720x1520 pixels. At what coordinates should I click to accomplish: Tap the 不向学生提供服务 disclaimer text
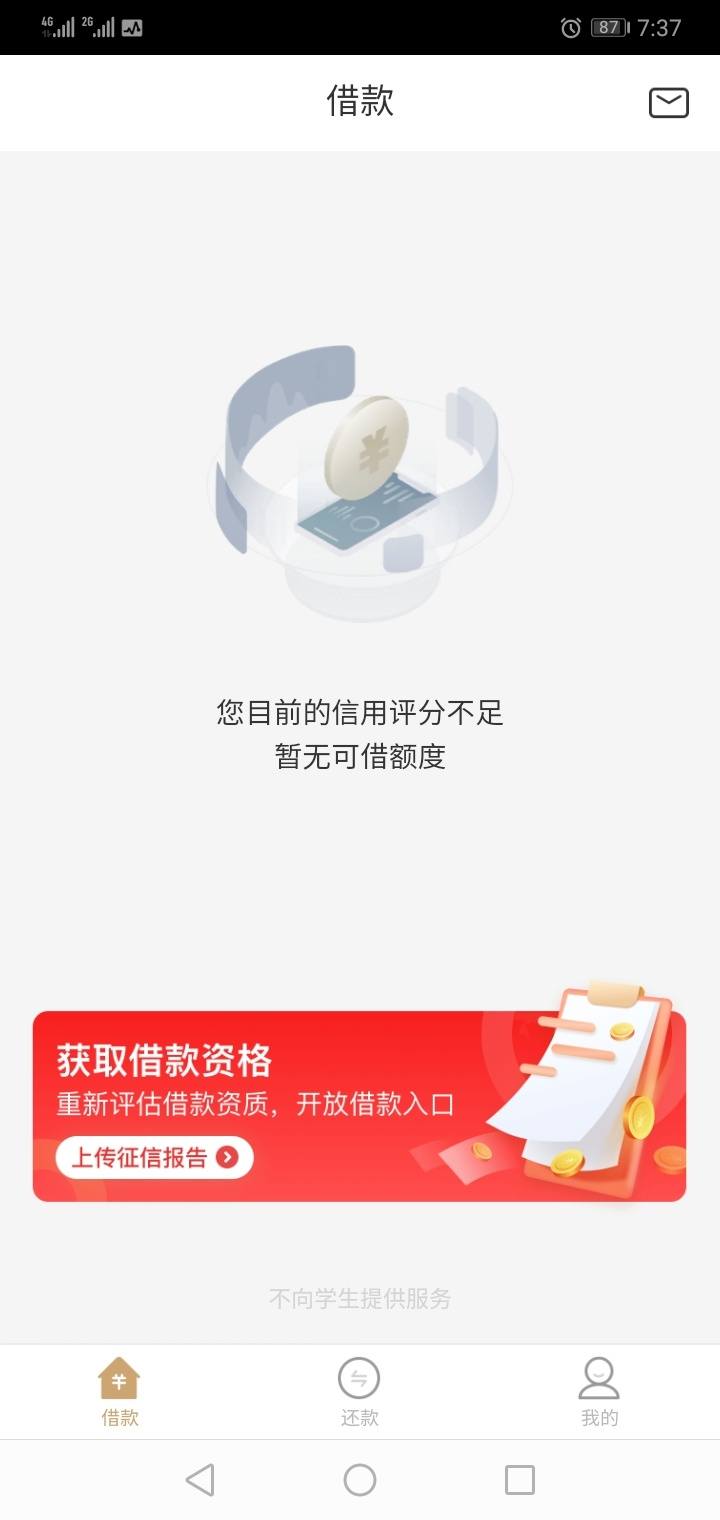click(x=359, y=1298)
